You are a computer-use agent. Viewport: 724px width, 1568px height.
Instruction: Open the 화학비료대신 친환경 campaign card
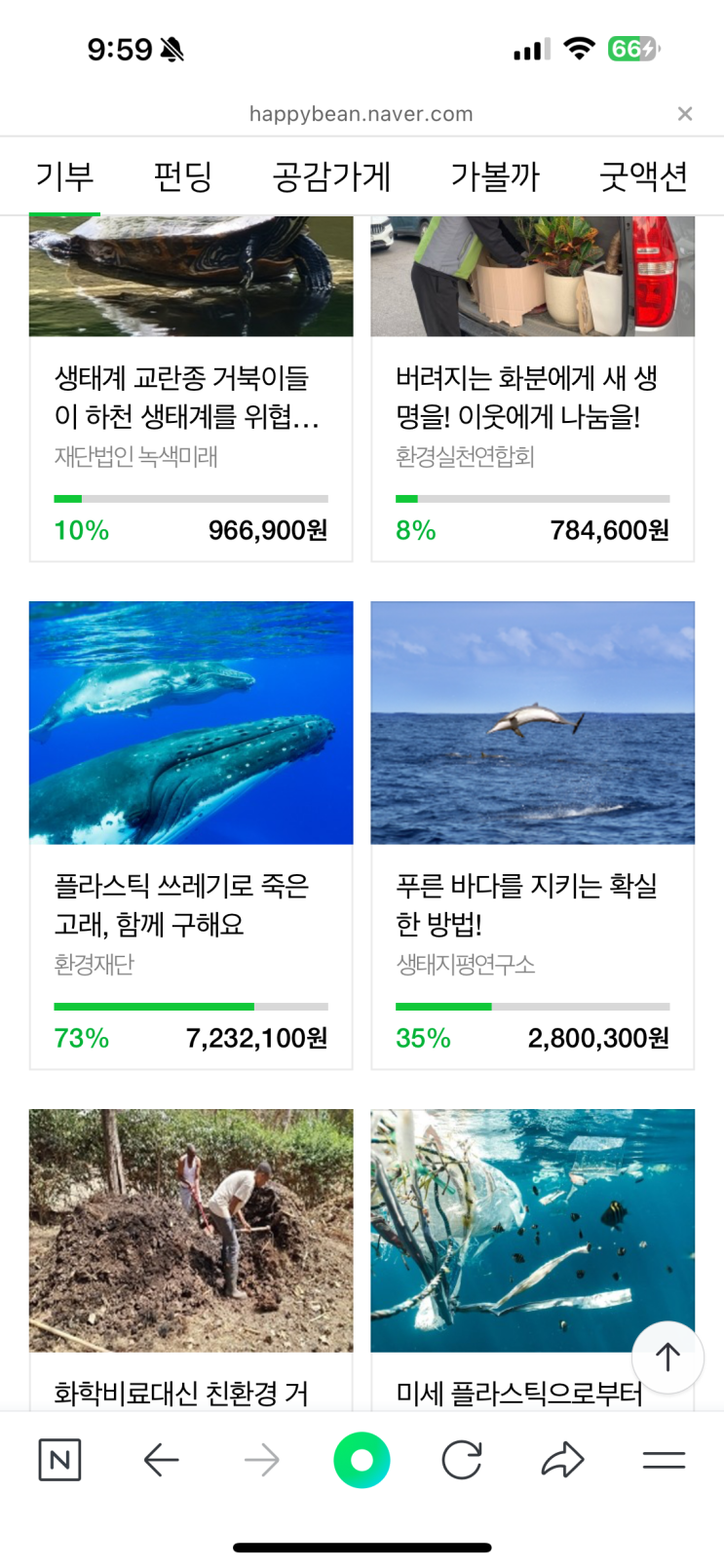[191, 1257]
